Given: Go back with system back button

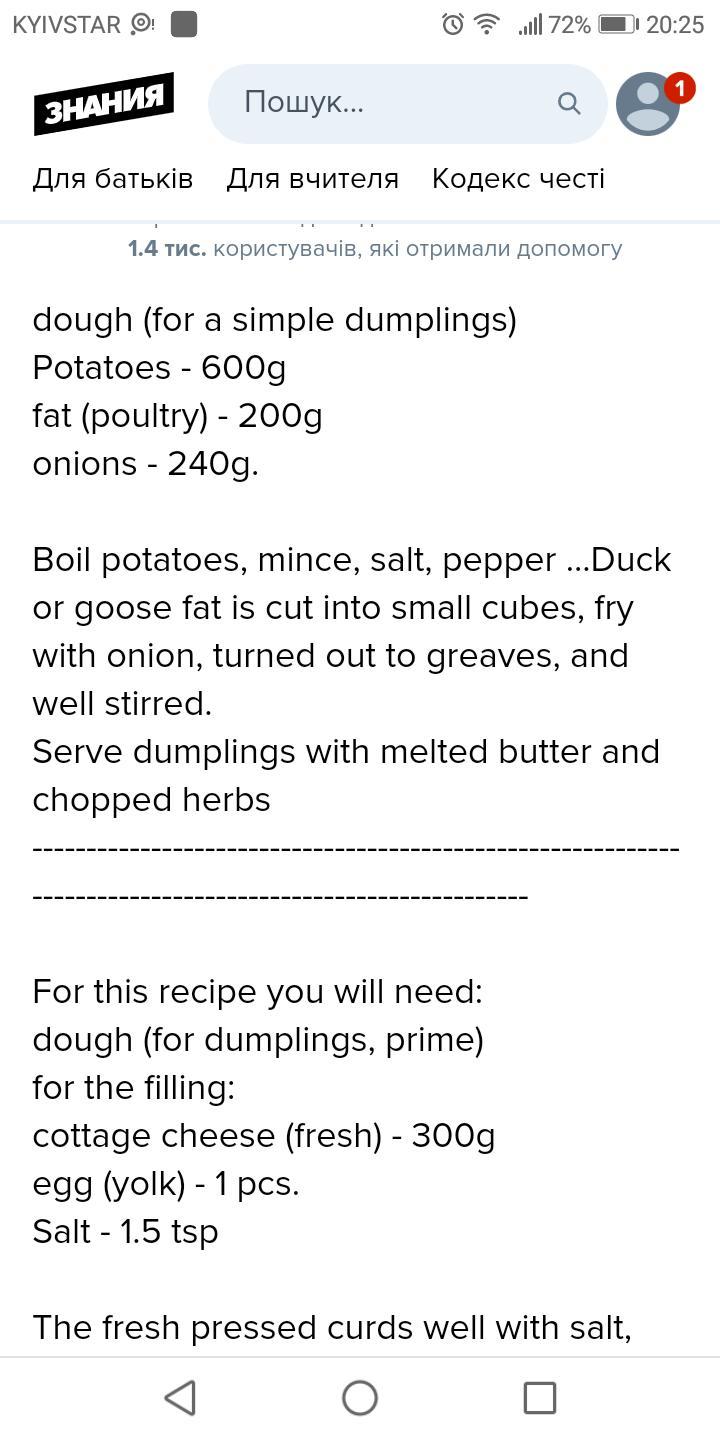Looking at the screenshot, I should click(x=180, y=1398).
